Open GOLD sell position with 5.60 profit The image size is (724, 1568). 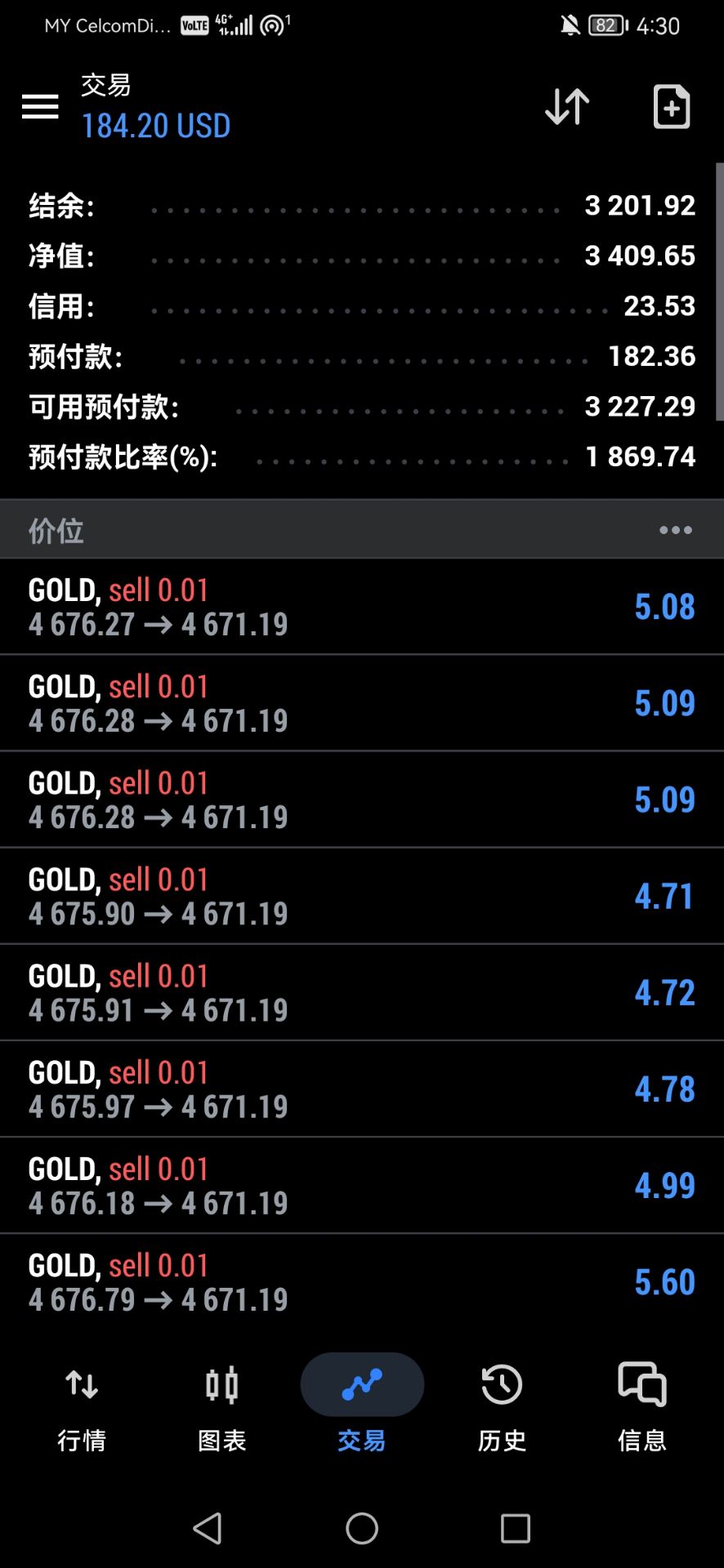coord(362,1281)
